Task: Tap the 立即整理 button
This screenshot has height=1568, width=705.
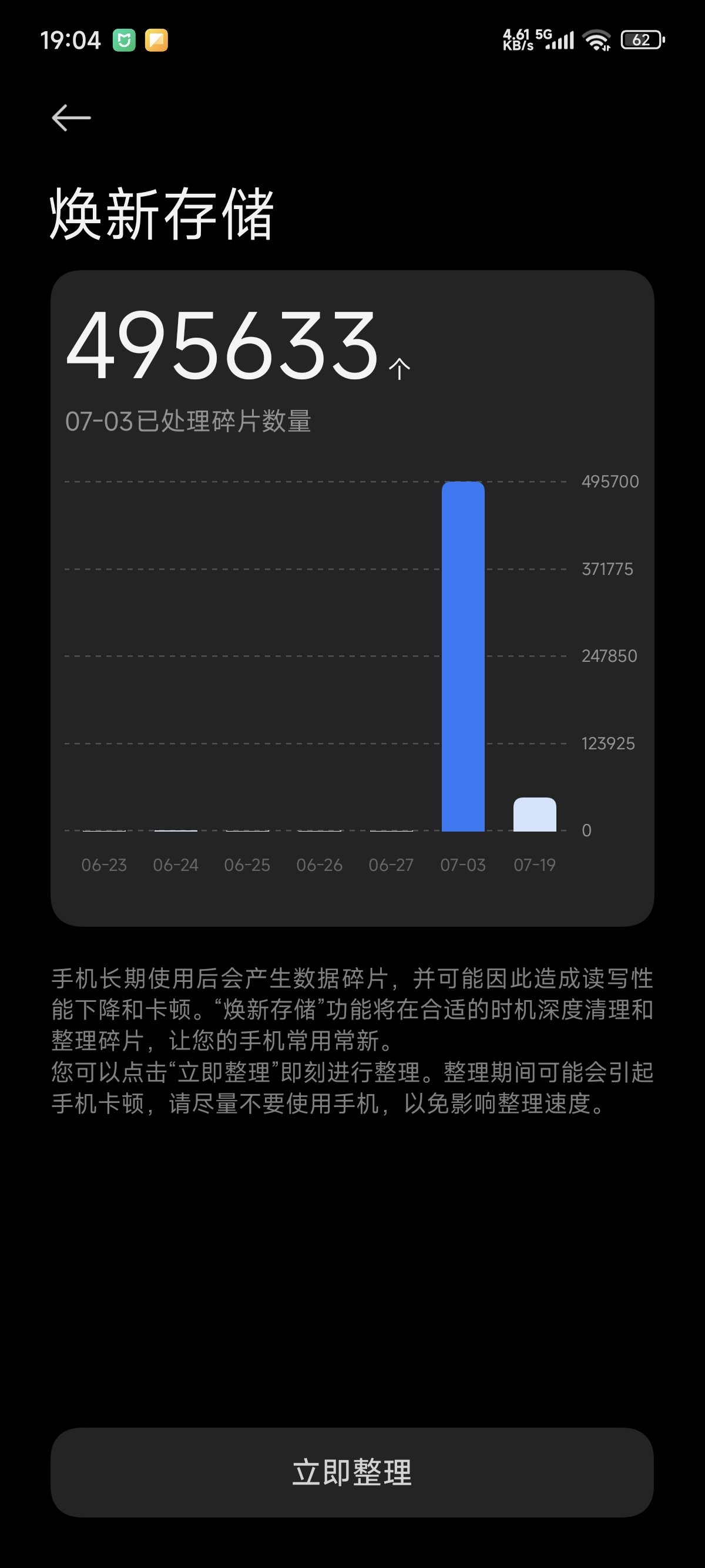Action: [x=352, y=1472]
